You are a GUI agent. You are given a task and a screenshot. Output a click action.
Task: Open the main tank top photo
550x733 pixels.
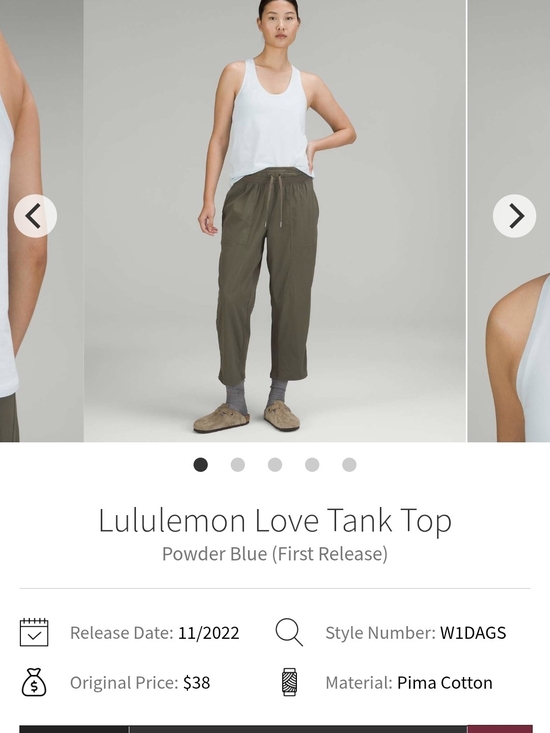[x=275, y=221]
